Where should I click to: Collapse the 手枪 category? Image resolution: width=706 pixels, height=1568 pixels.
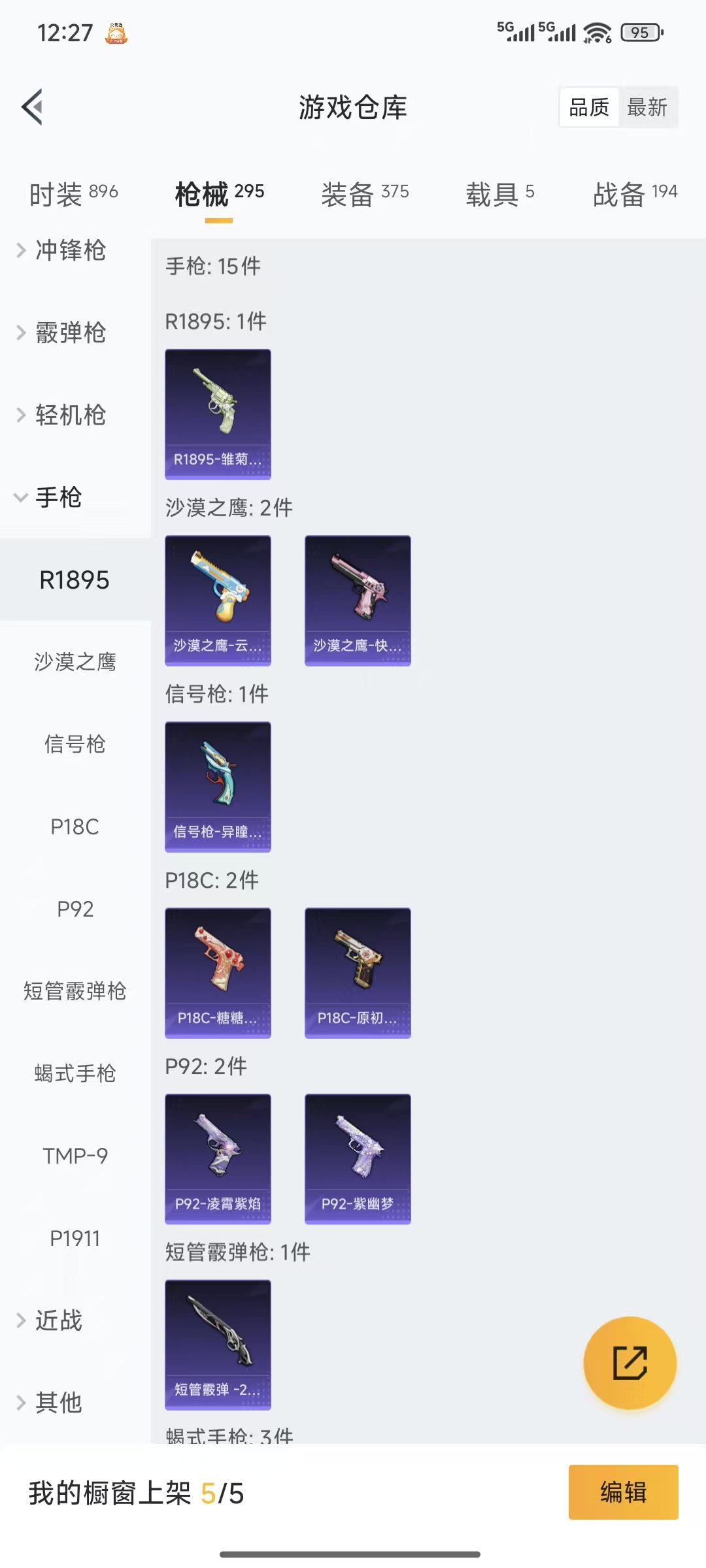tap(59, 497)
